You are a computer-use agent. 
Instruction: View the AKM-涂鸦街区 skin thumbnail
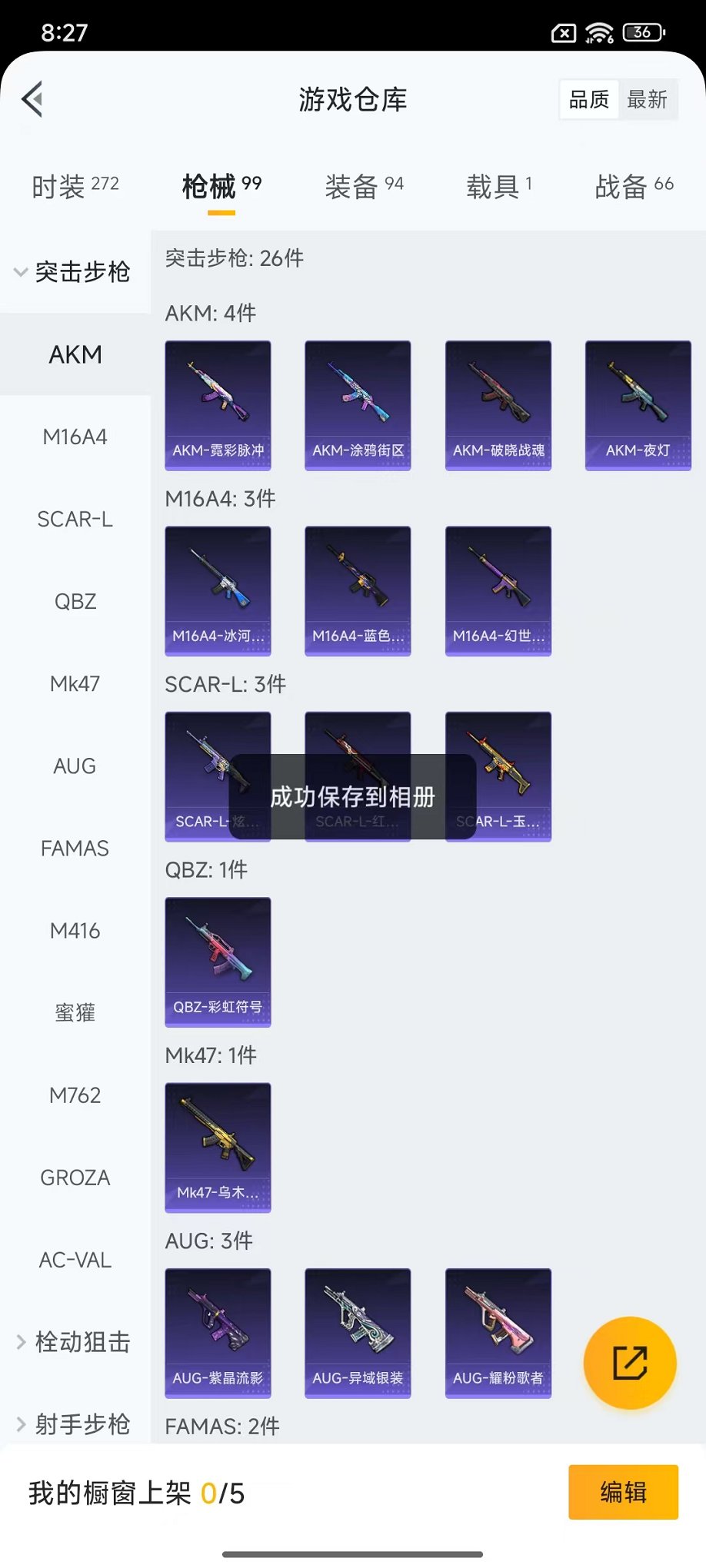pyautogui.click(x=358, y=405)
